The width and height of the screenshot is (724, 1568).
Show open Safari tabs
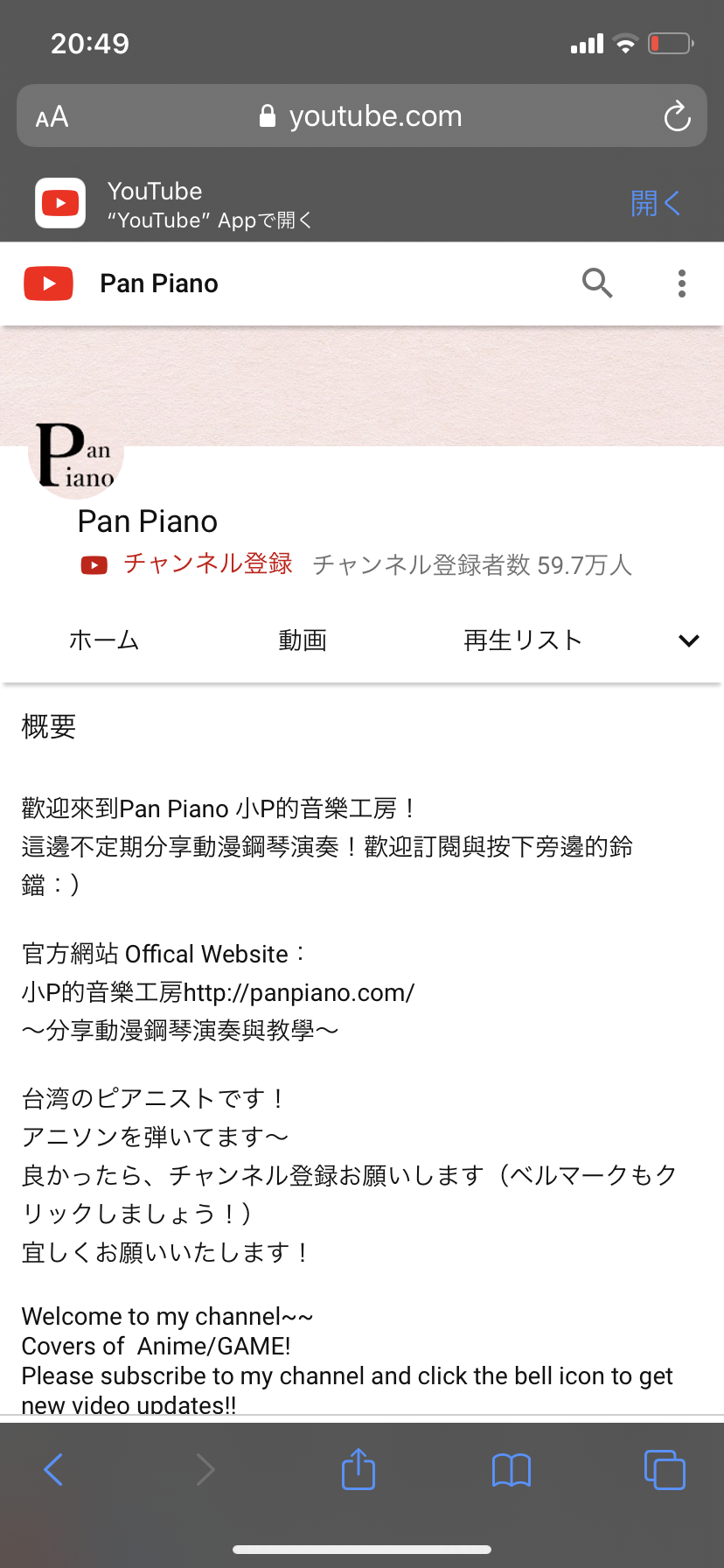tap(665, 1469)
